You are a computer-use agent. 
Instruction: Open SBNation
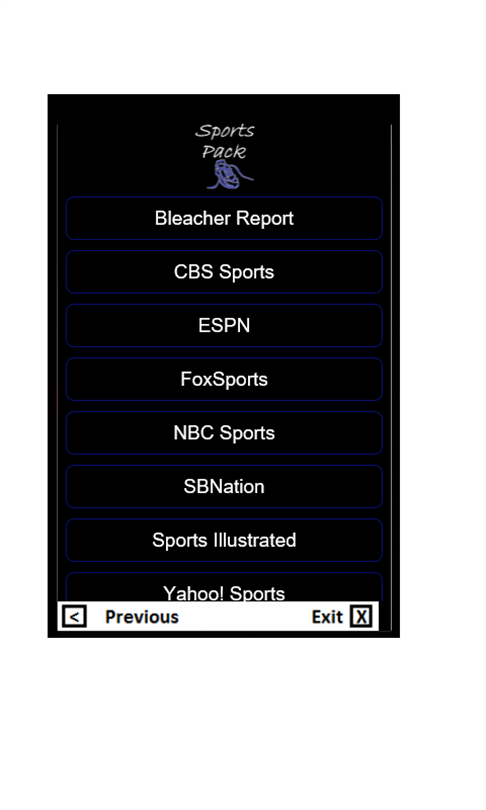(224, 487)
